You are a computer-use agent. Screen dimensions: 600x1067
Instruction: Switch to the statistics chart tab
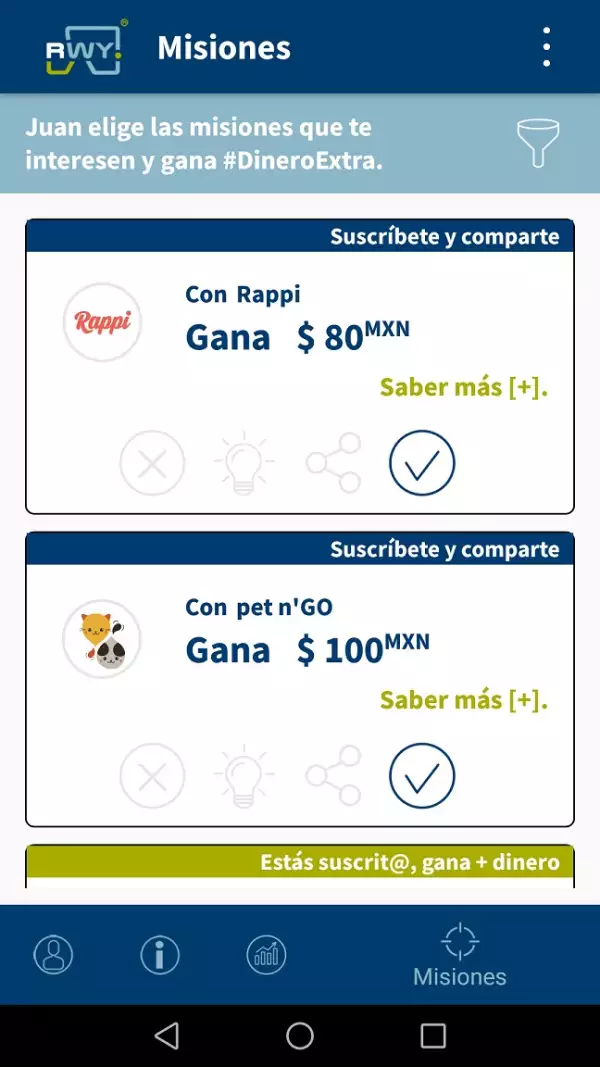(267, 955)
